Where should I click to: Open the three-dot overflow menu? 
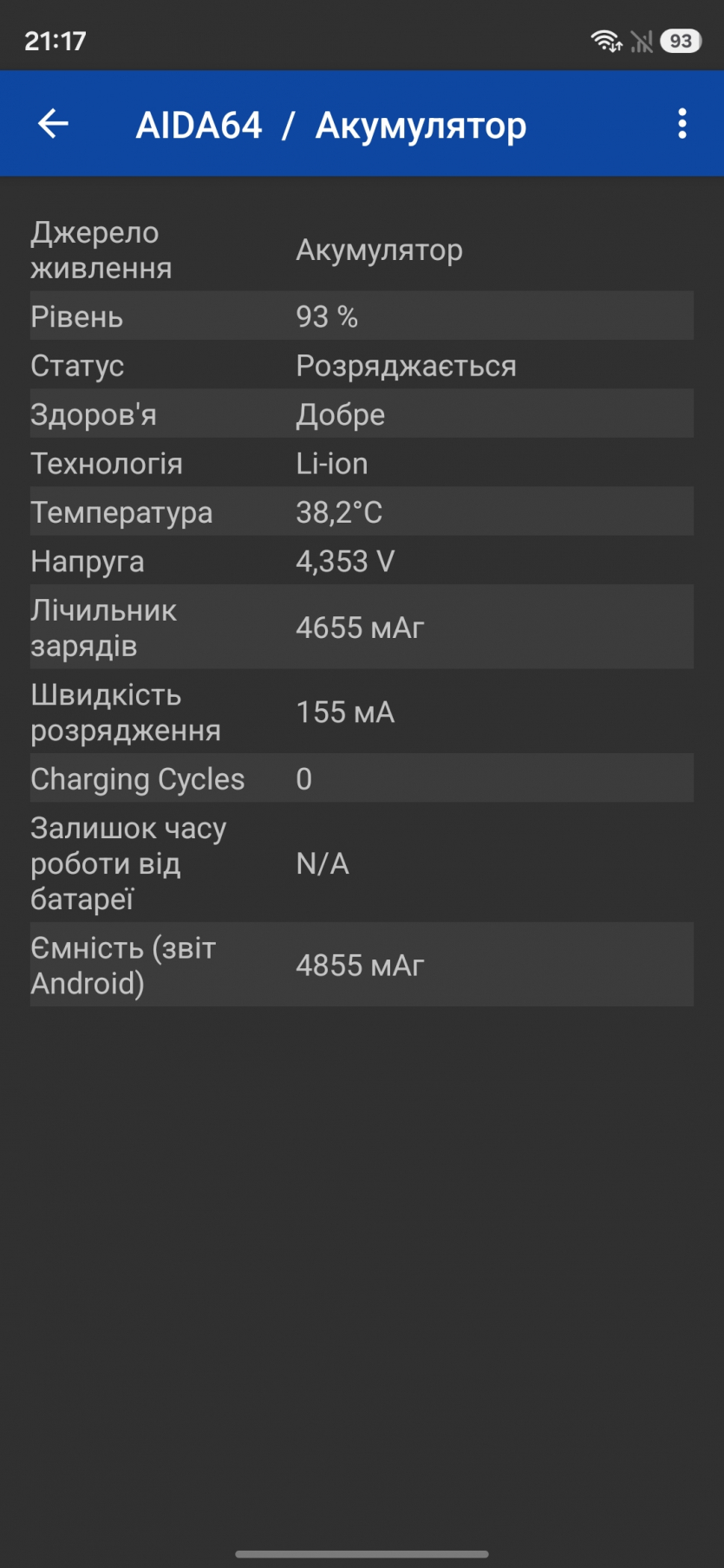[x=682, y=124]
